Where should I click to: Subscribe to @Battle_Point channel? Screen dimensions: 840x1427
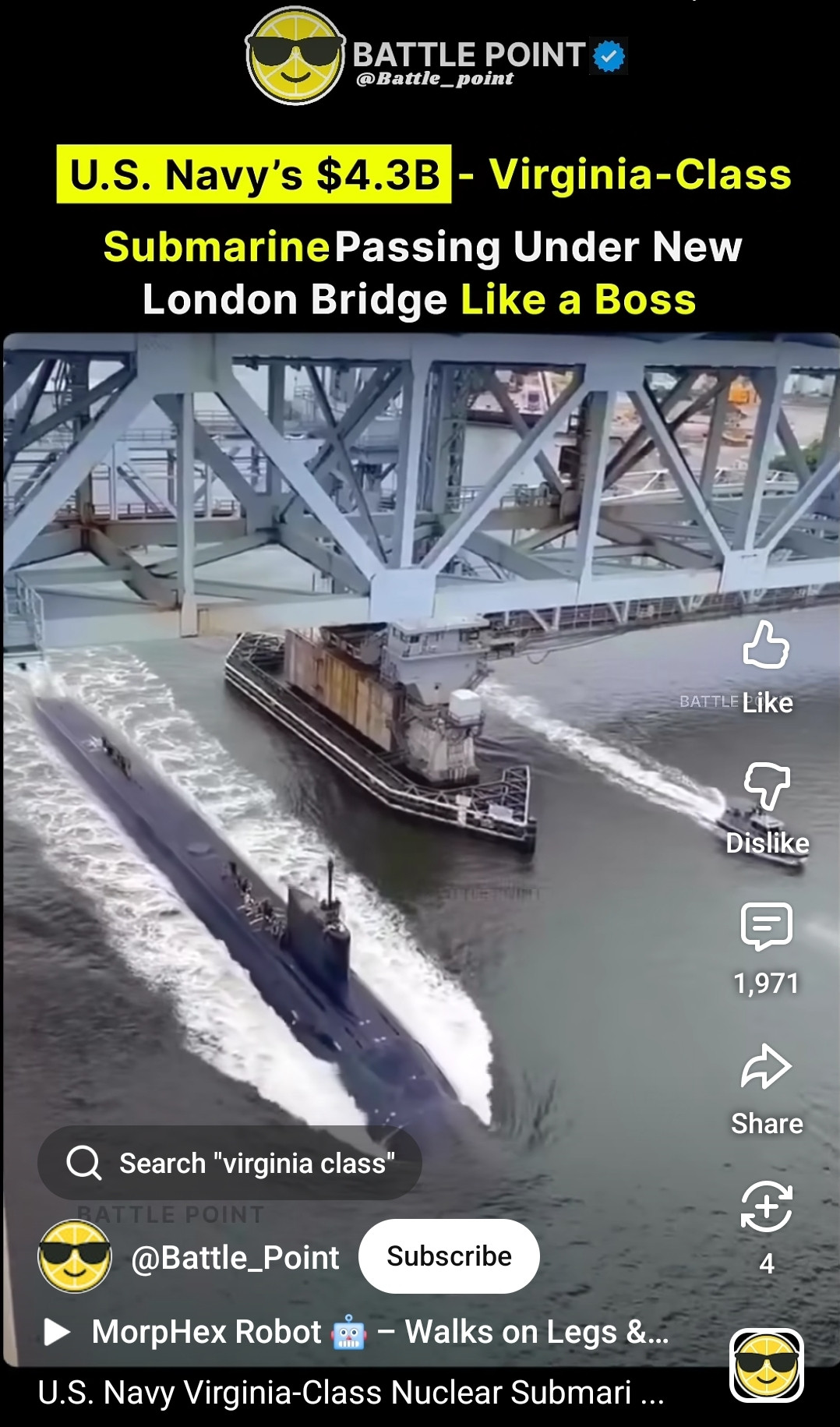pos(449,1256)
